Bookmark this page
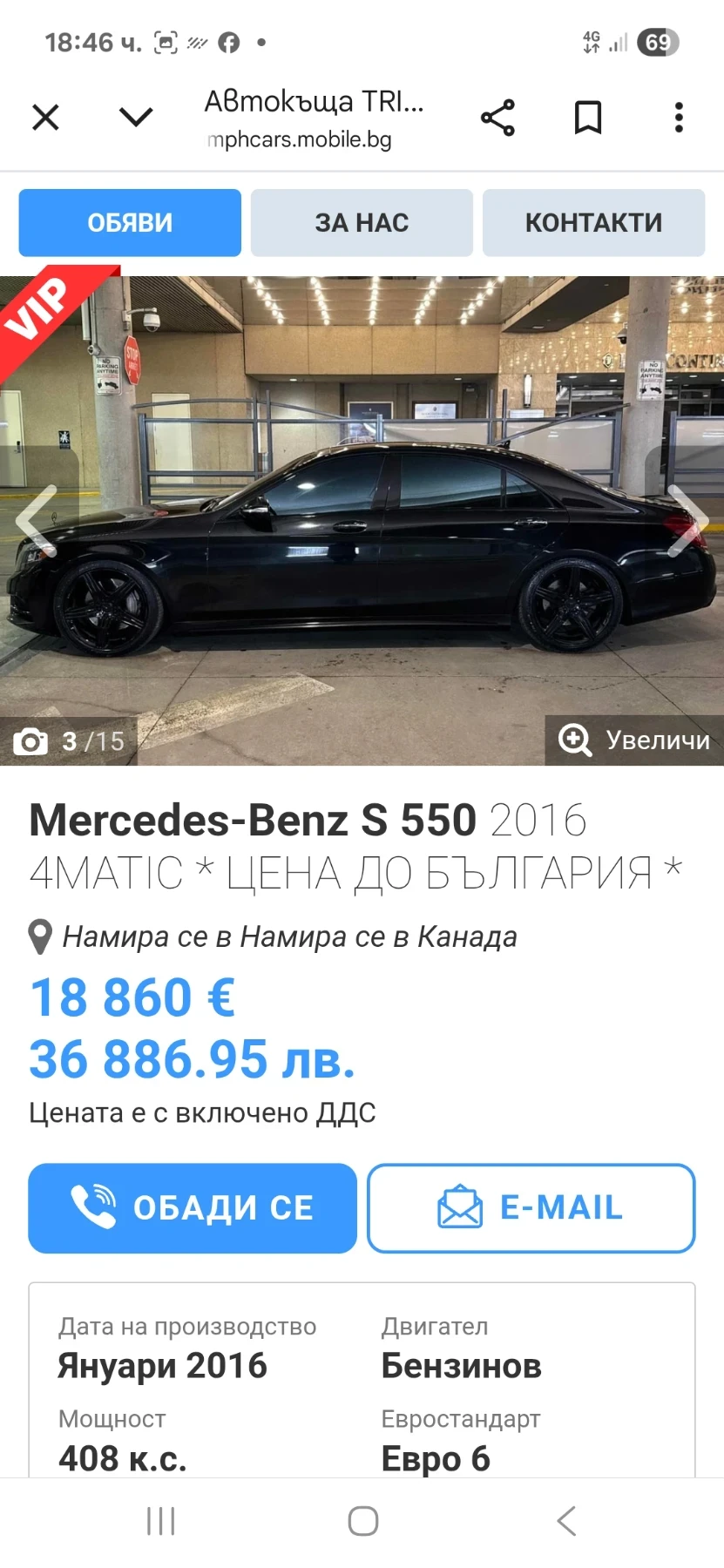724x1568 pixels. [588, 118]
